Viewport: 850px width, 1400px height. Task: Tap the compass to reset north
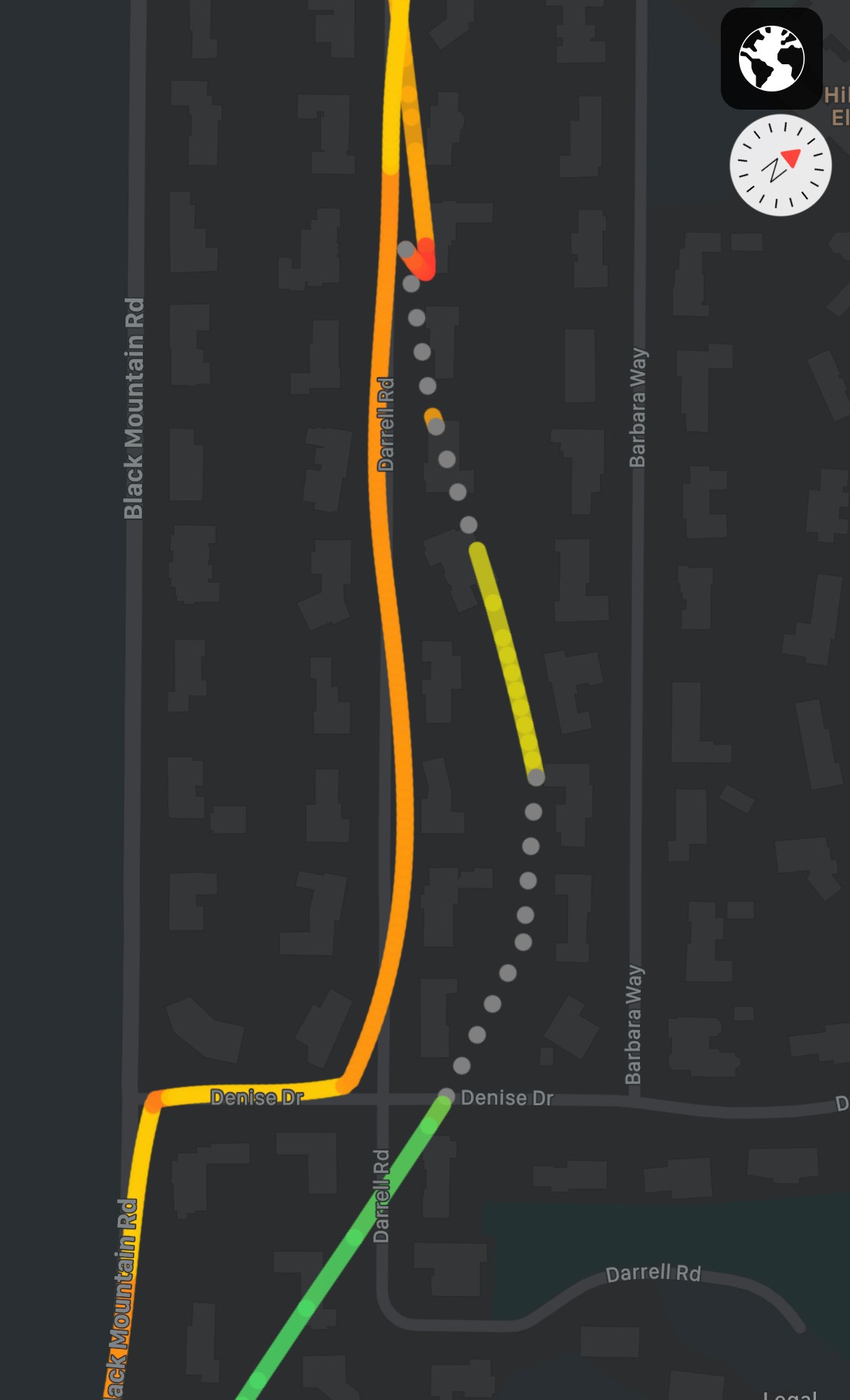click(x=780, y=166)
